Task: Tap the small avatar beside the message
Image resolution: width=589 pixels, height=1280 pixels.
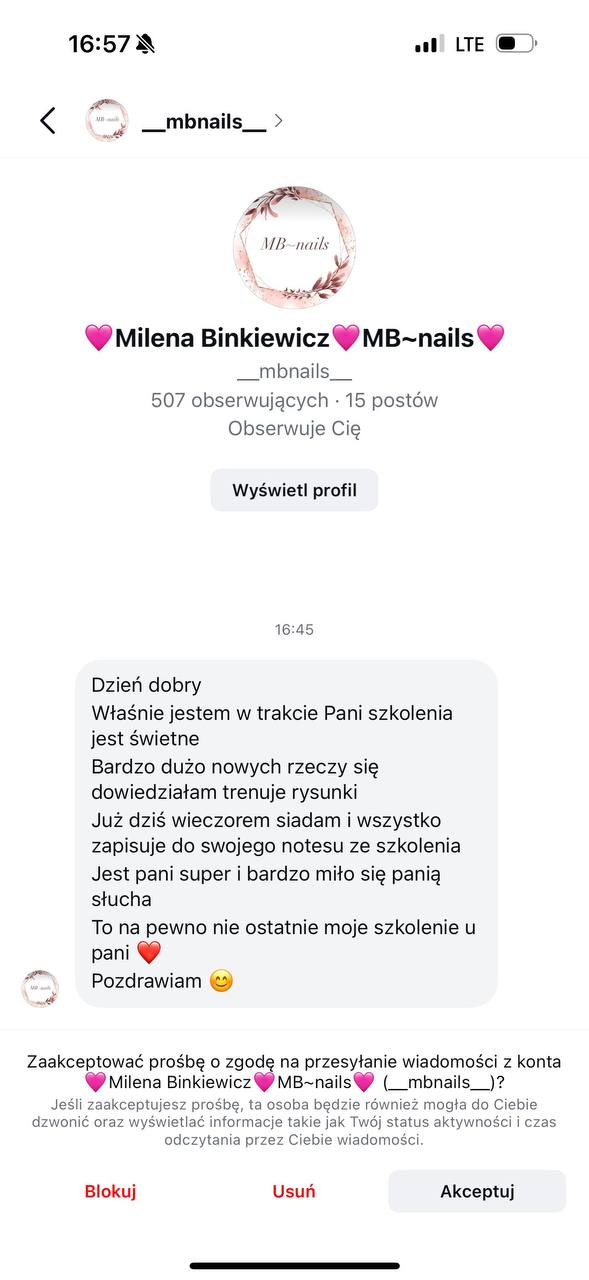Action: (x=40, y=988)
